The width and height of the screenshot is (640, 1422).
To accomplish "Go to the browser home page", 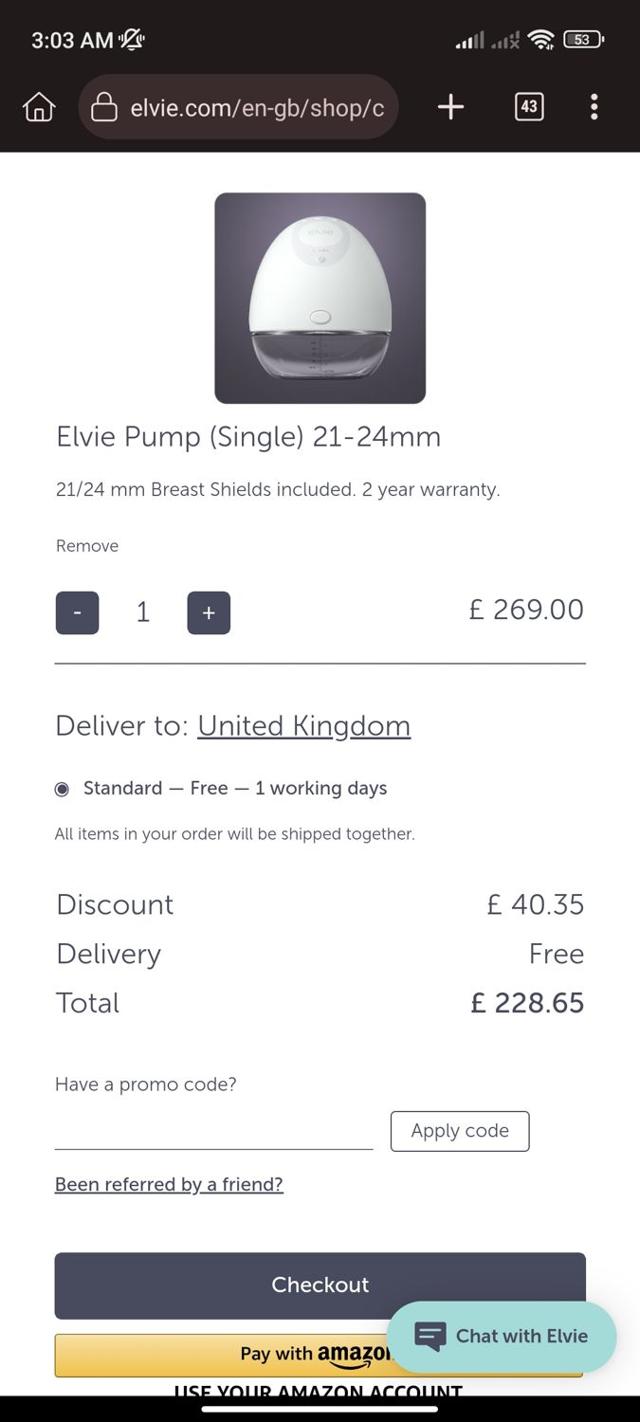I will 39,107.
